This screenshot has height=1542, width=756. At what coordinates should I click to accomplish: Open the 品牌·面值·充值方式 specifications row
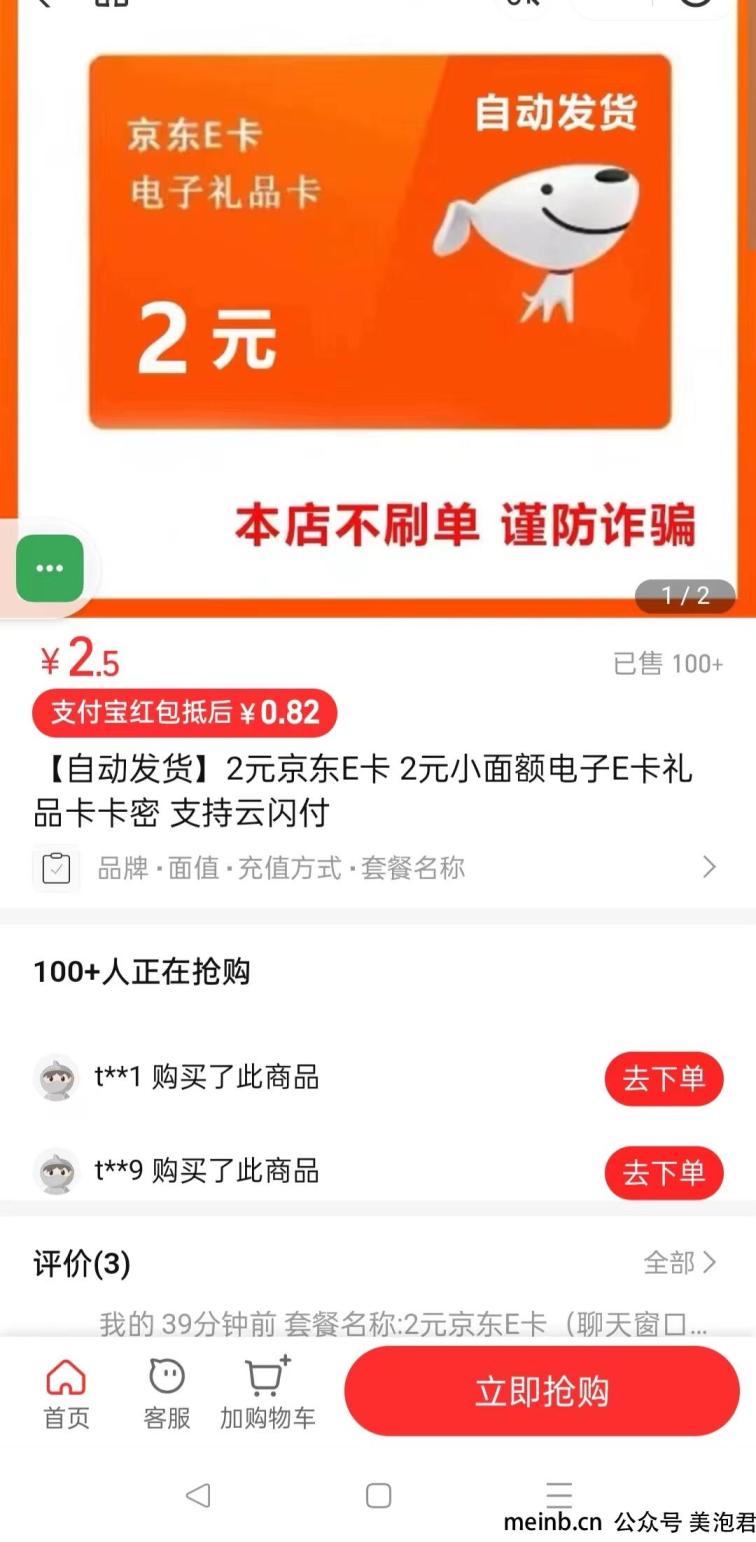pyautogui.click(x=378, y=868)
